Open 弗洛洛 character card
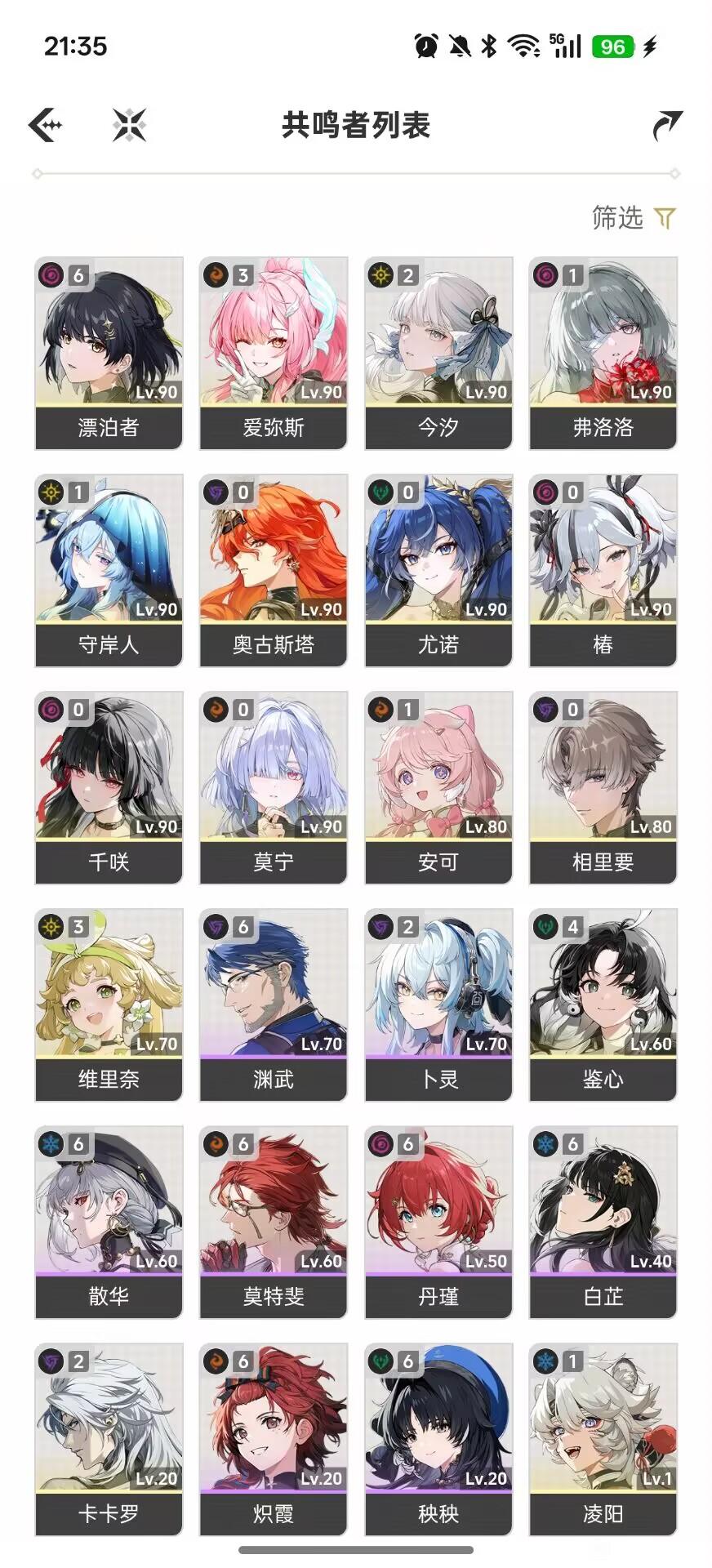Screen dimensions: 712x1568 [x=603, y=353]
